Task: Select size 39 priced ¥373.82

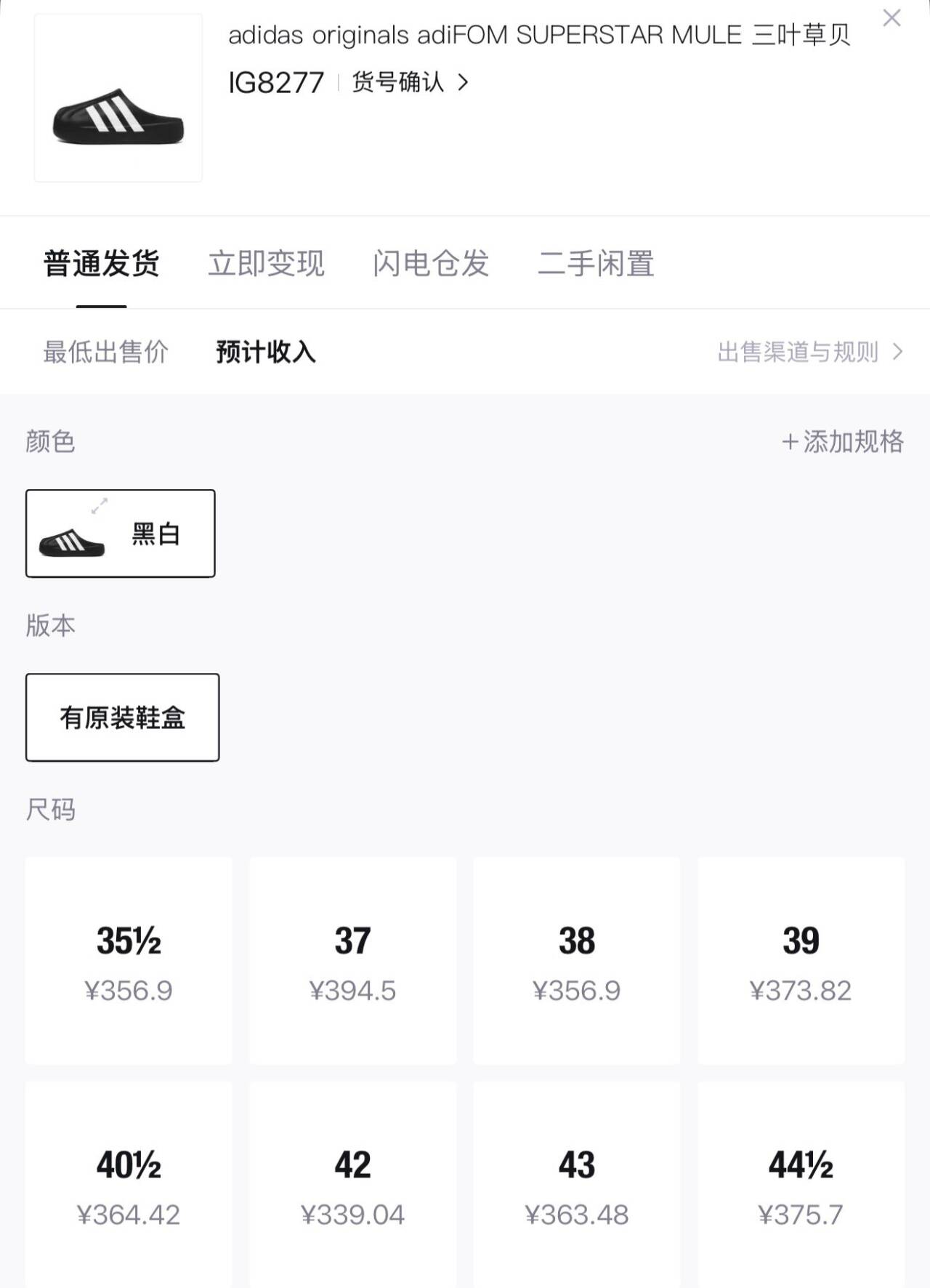Action: [x=801, y=959]
